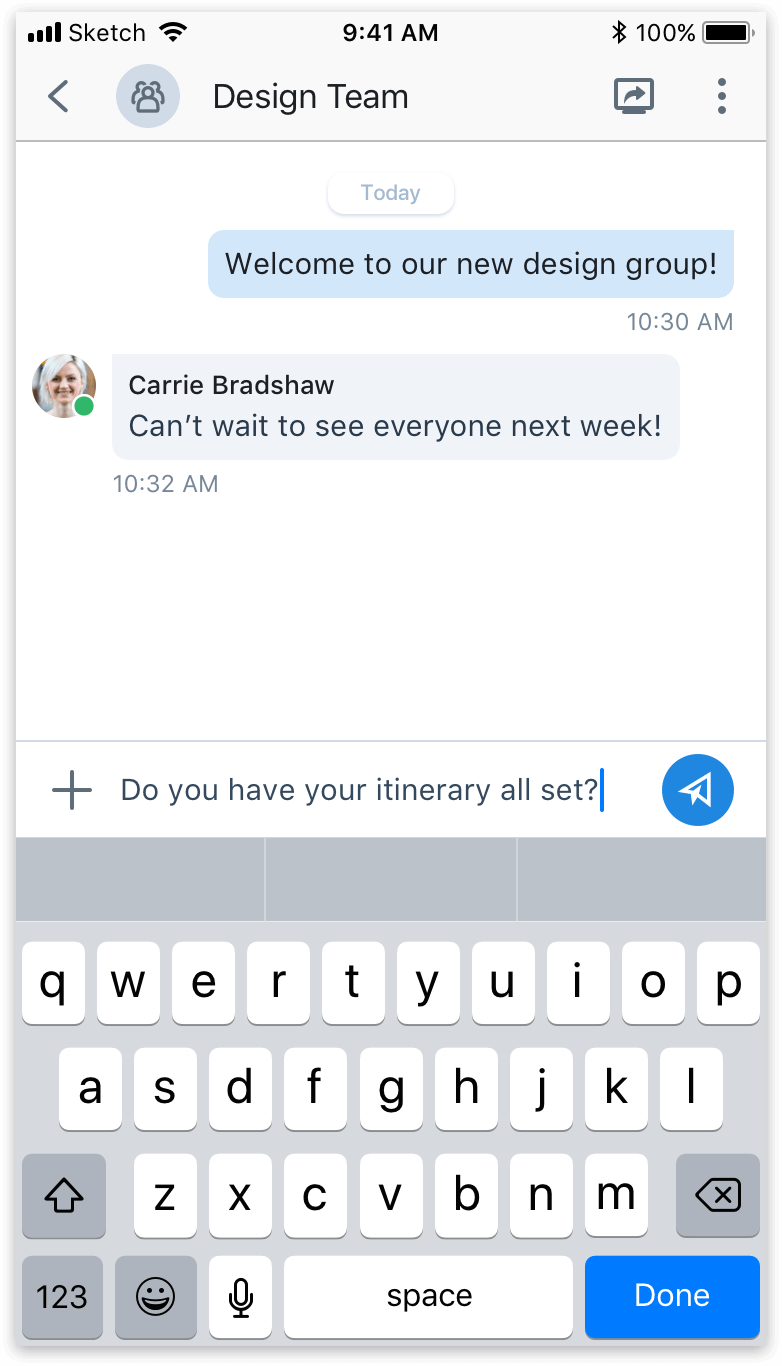Image resolution: width=782 pixels, height=1366 pixels.
Task: Hit the backspace key
Action: (x=718, y=1195)
